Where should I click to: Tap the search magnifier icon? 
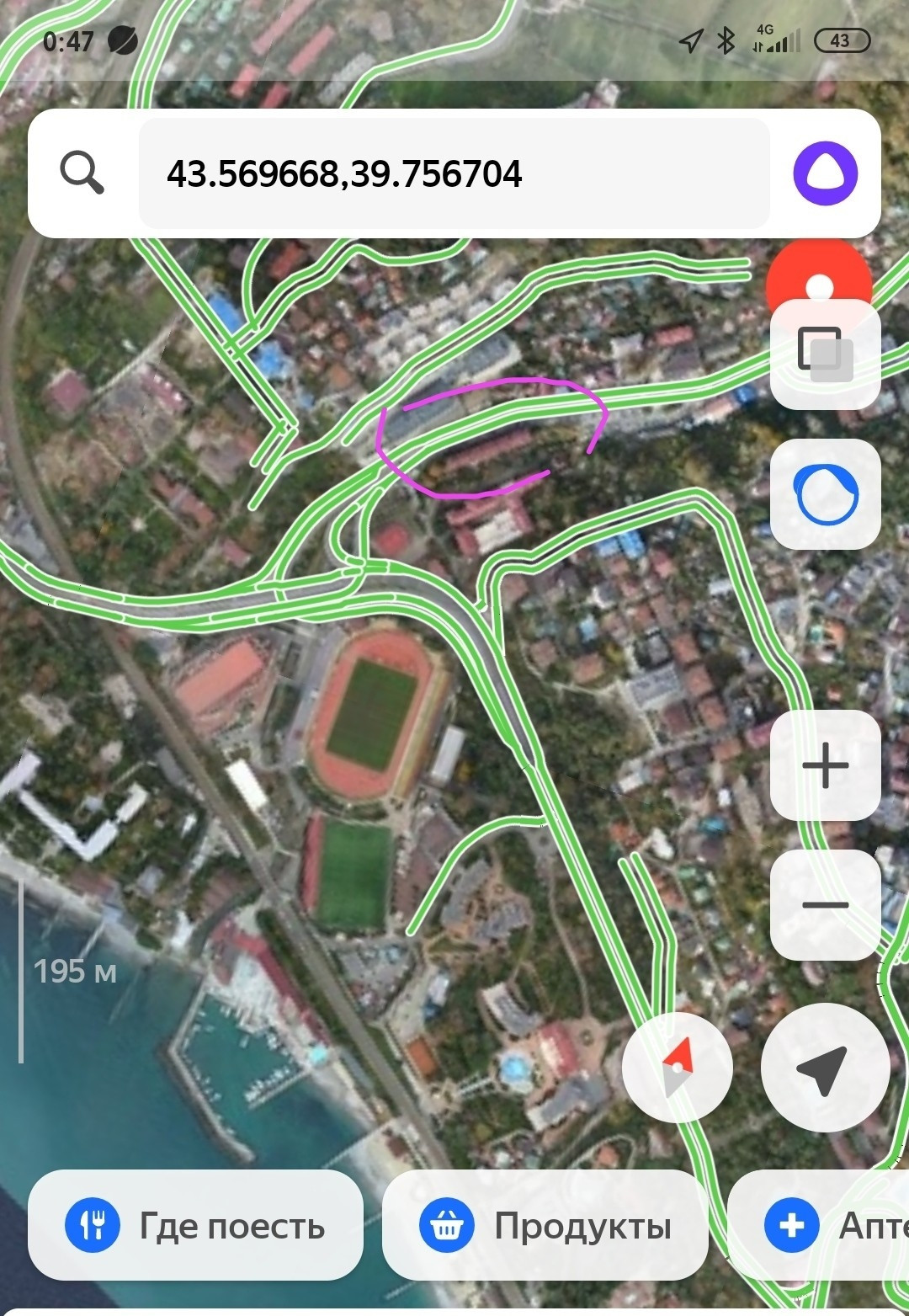82,173
